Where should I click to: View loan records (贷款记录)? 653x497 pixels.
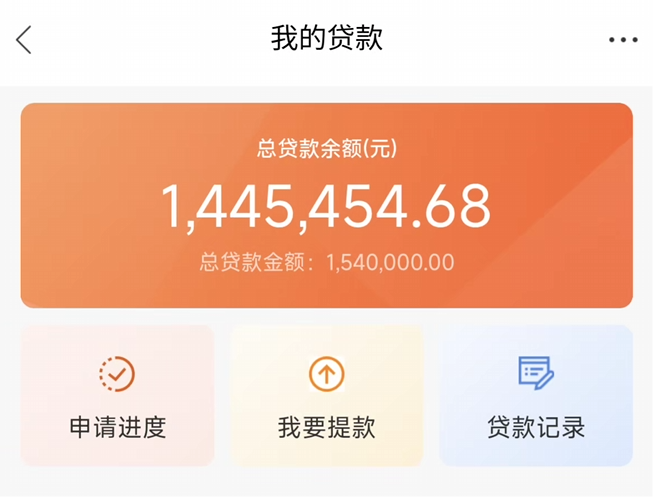(x=536, y=396)
